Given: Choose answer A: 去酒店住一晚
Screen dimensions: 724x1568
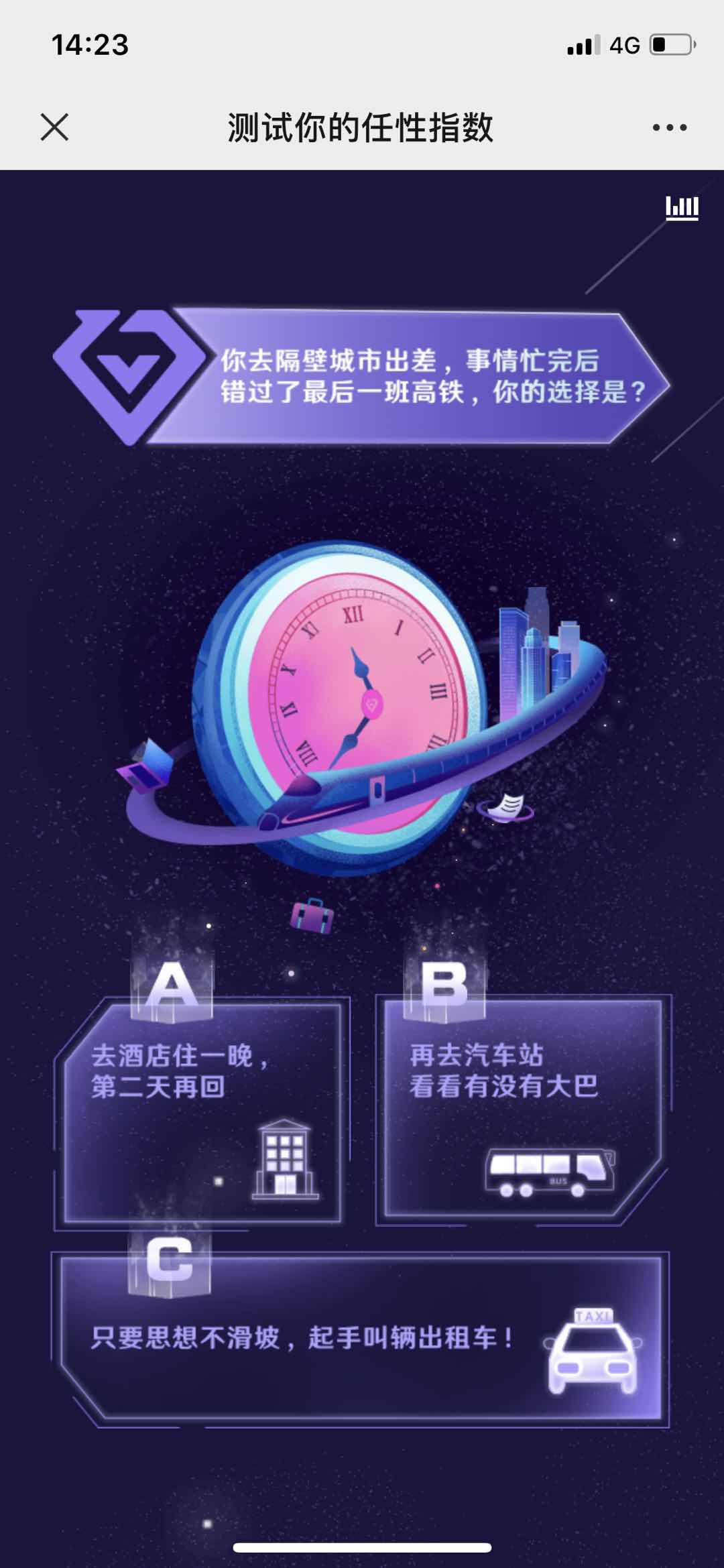Looking at the screenshot, I should [x=201, y=1111].
